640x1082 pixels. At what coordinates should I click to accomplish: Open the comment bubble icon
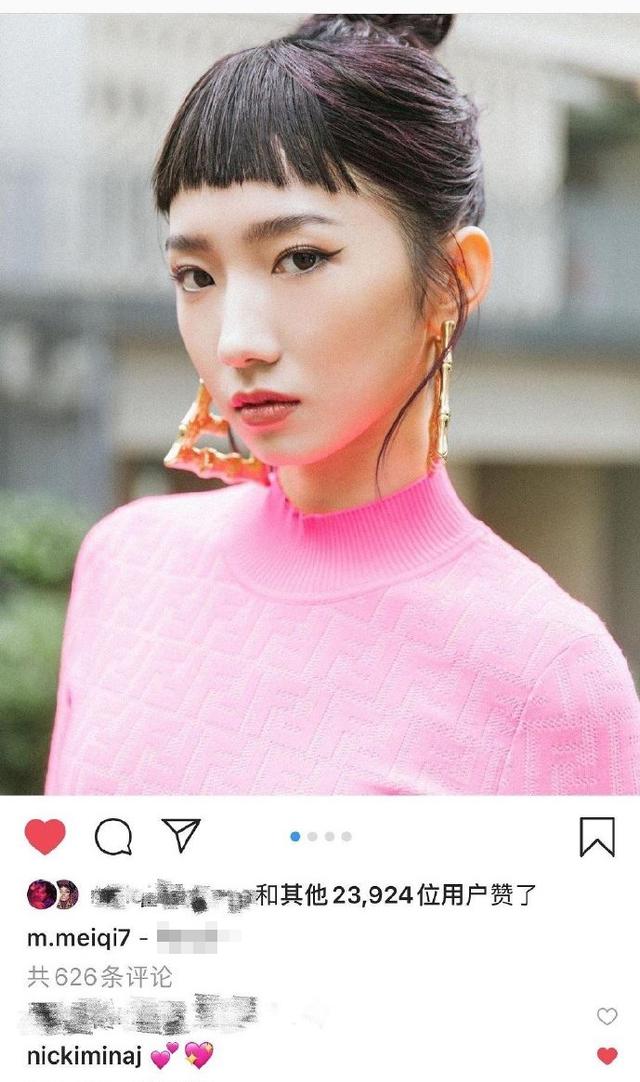click(x=113, y=837)
